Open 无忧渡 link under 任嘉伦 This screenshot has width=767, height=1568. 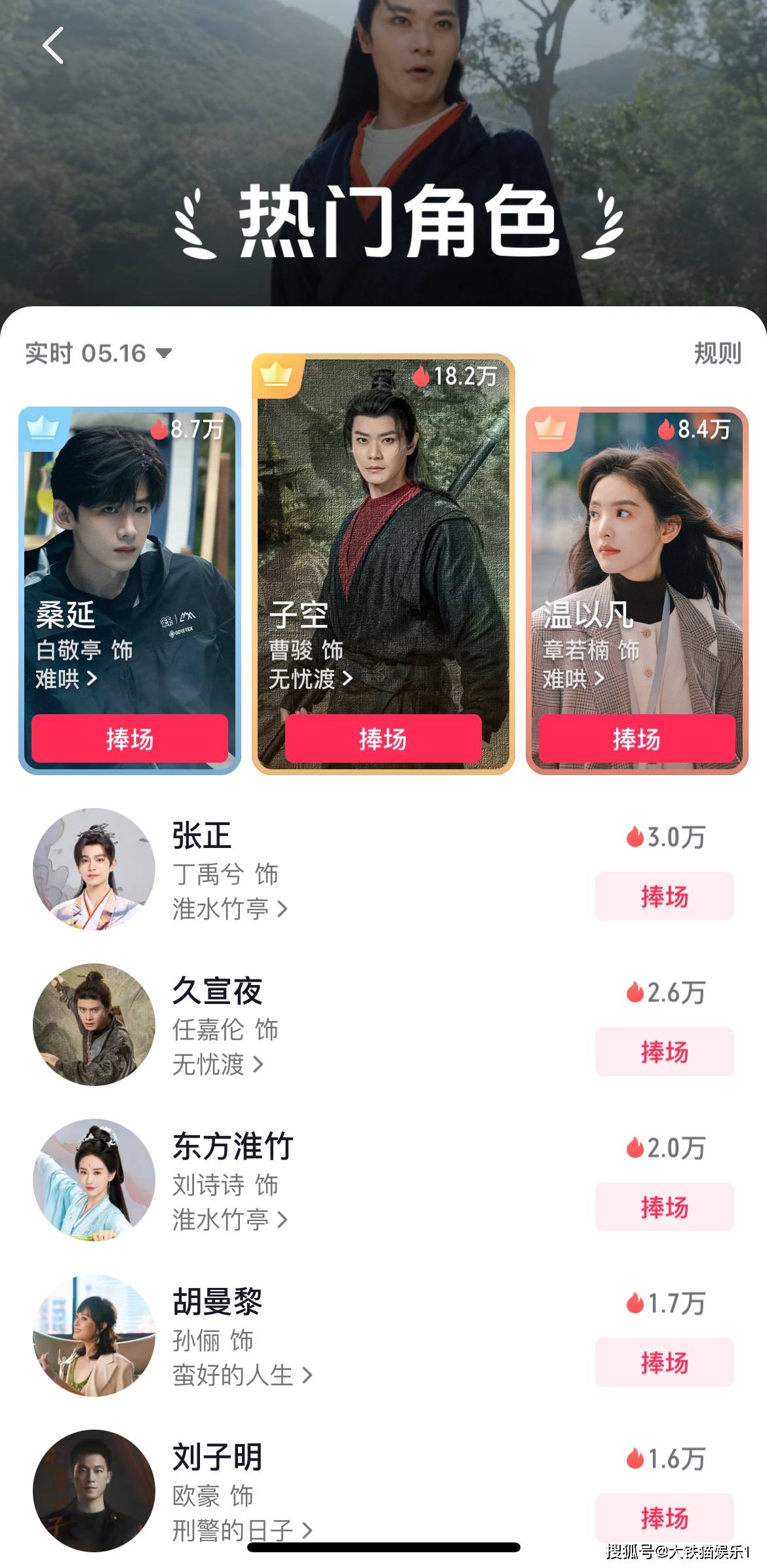(x=217, y=1064)
